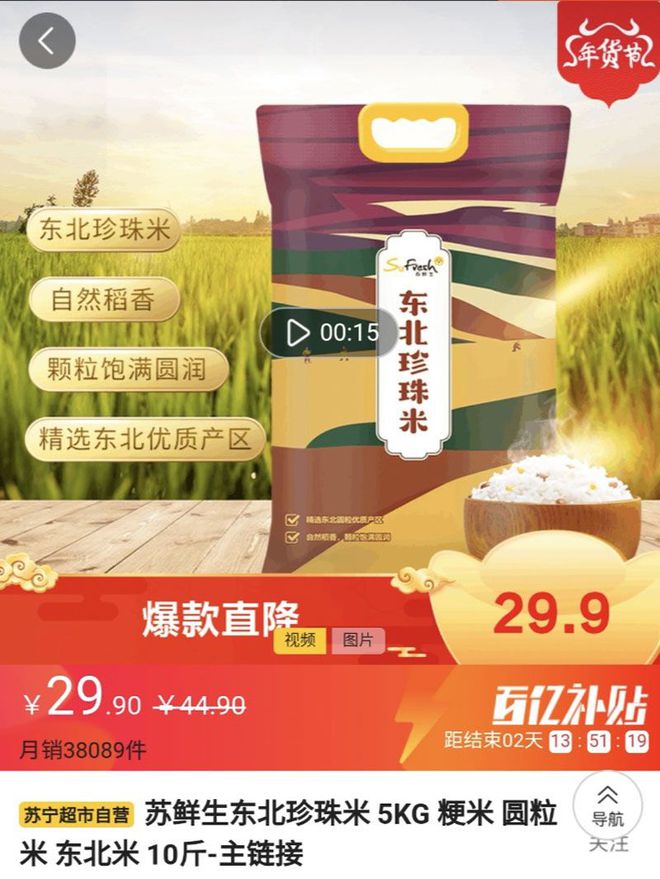Go back using the arrow icon
Viewport: 660px width, 879px height.
[x=47, y=42]
